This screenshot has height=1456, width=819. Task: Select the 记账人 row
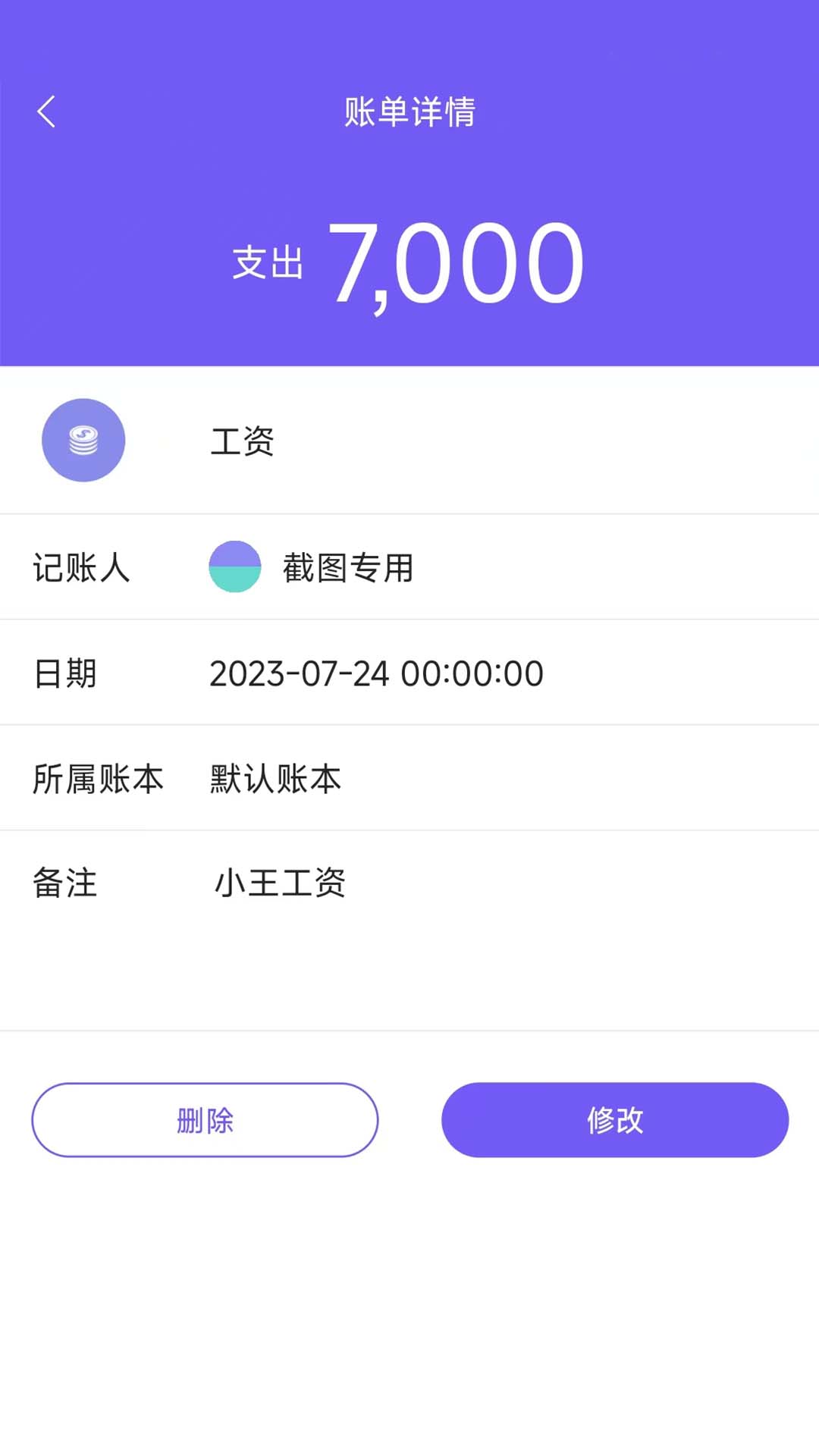tap(409, 566)
